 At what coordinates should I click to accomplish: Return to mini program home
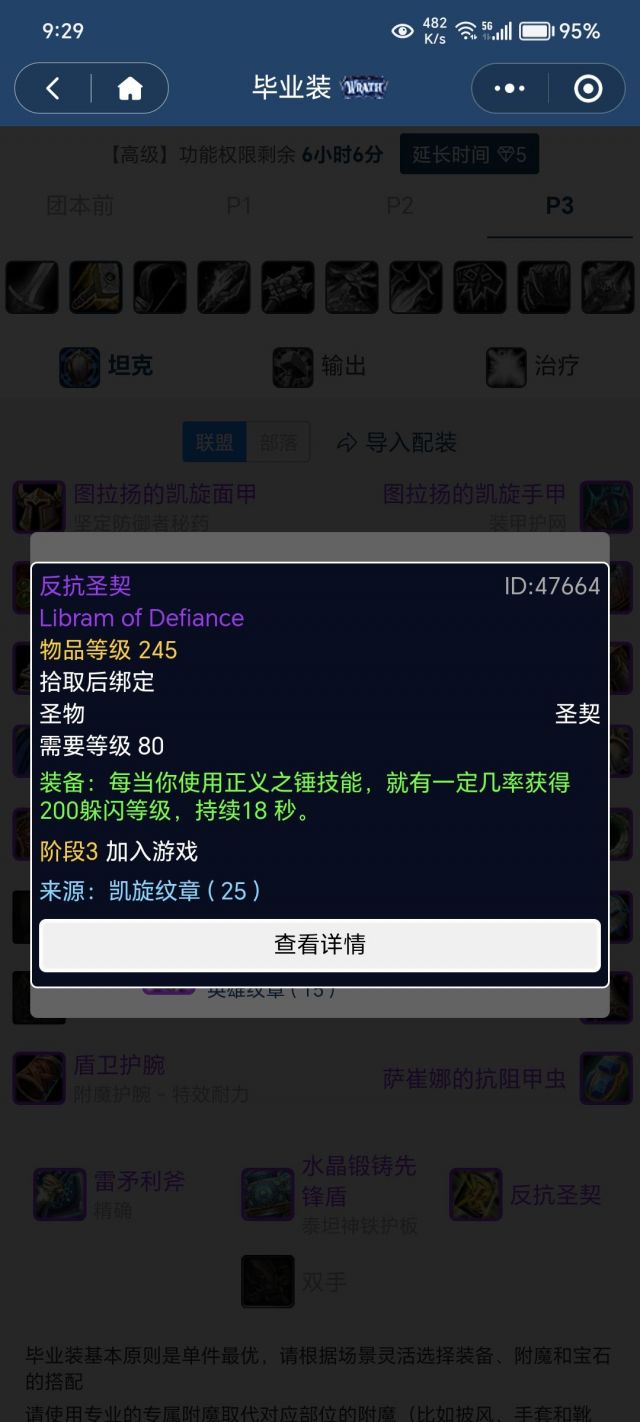point(130,89)
